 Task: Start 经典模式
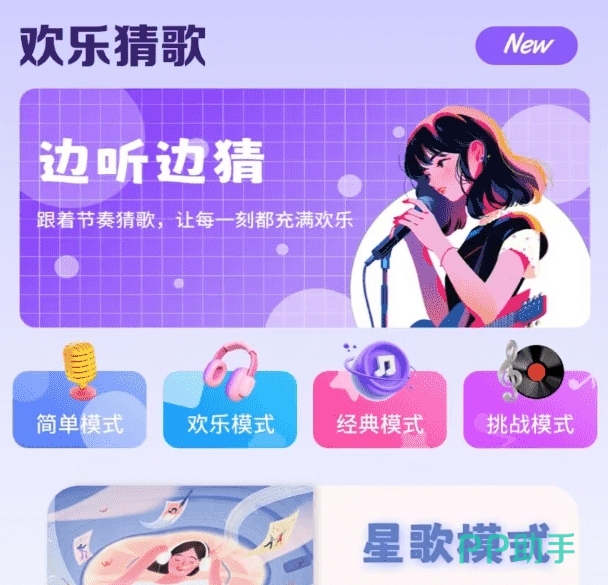click(380, 410)
